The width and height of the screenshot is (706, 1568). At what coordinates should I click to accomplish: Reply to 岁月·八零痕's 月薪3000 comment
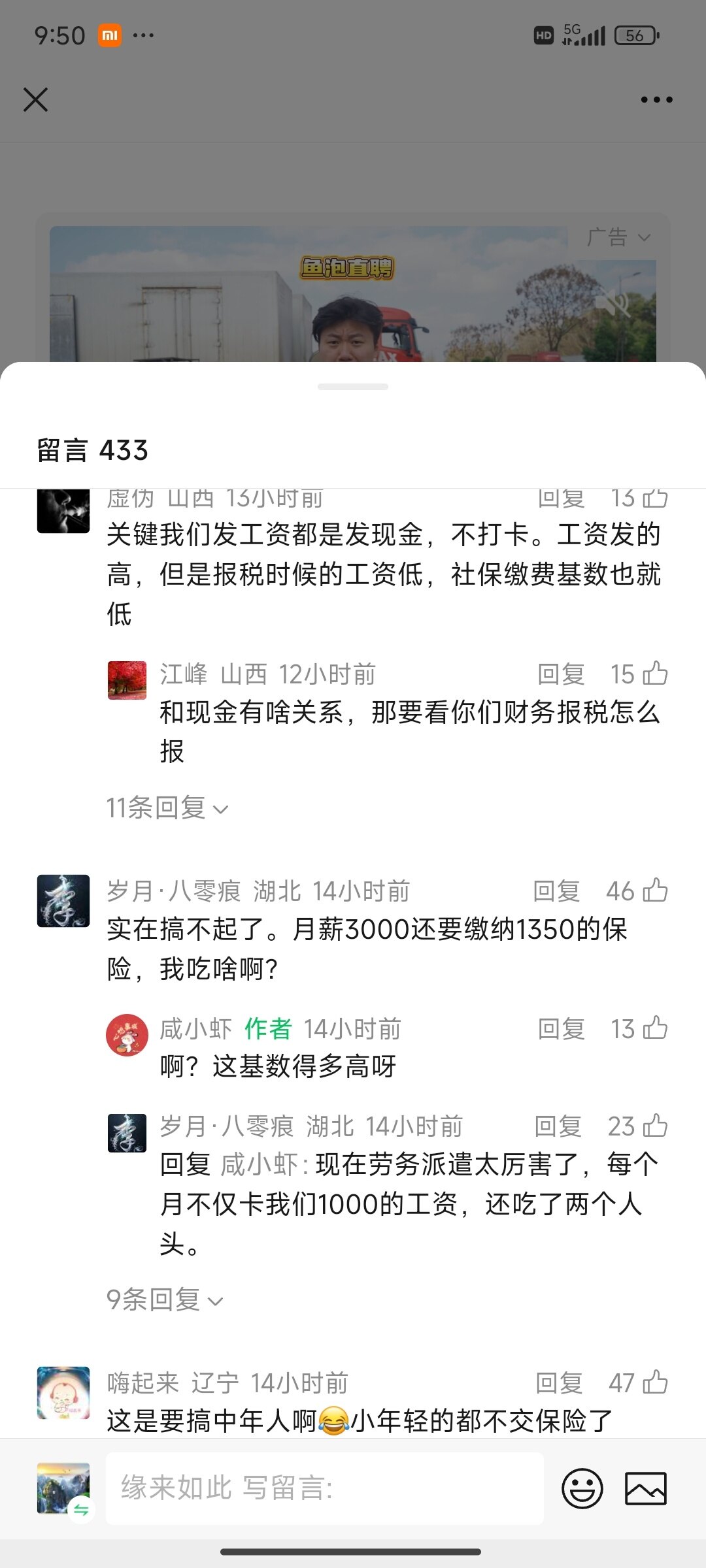(556, 891)
